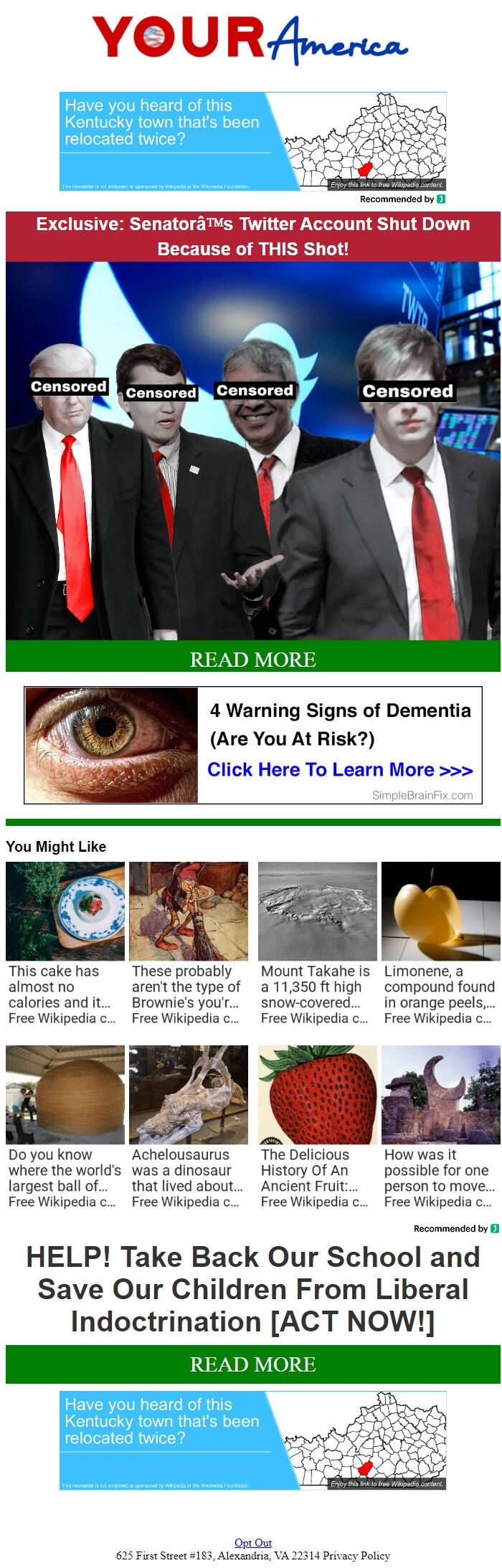Open the world's largest ball article

point(65,1169)
